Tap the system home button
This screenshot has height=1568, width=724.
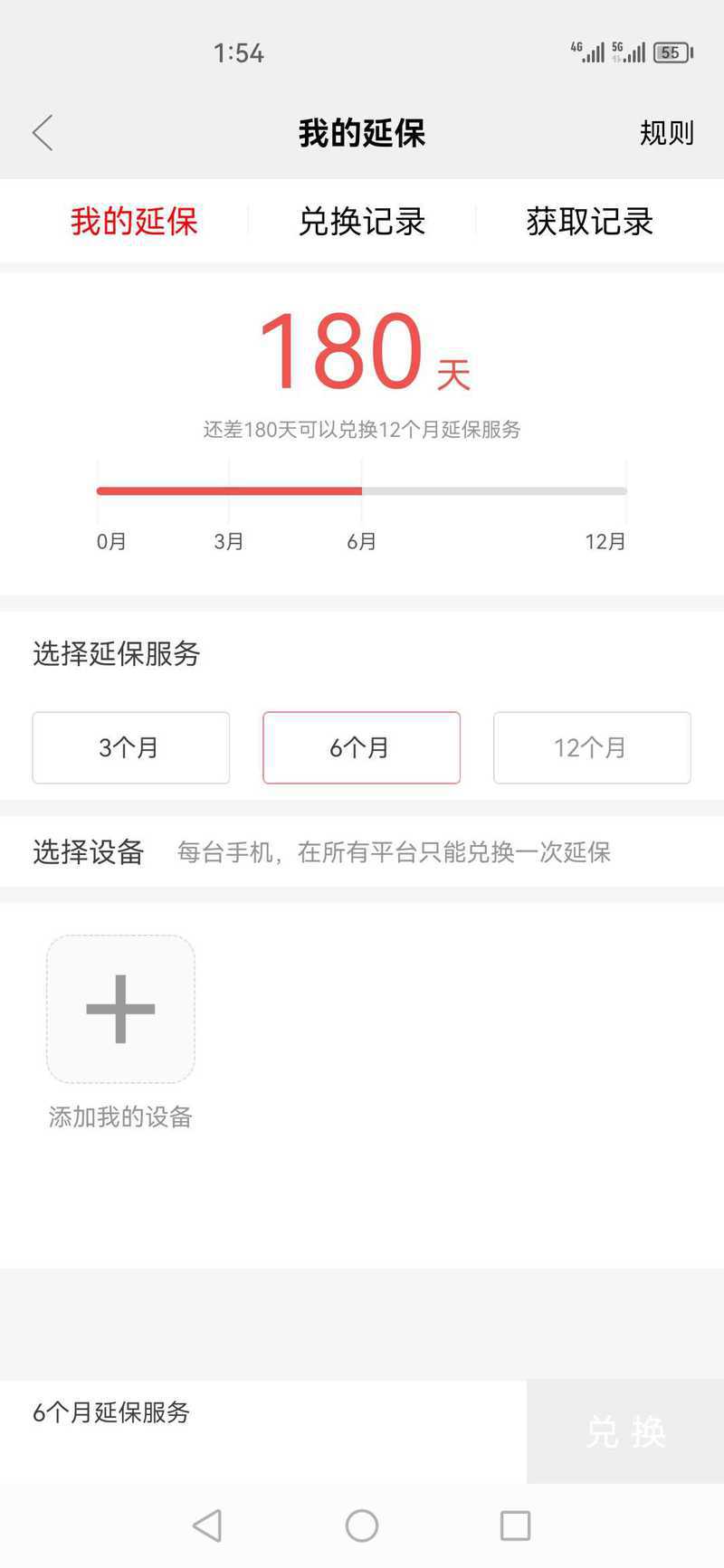tap(362, 1525)
